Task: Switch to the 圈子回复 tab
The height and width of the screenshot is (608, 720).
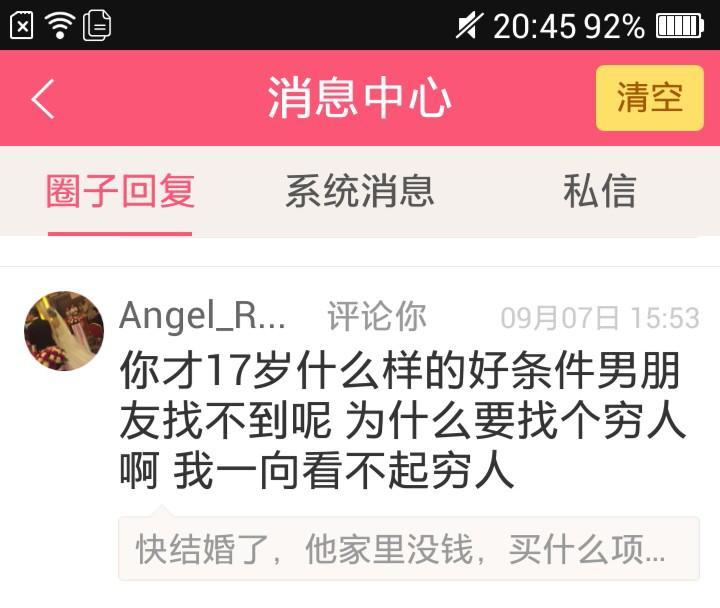Action: coord(120,191)
